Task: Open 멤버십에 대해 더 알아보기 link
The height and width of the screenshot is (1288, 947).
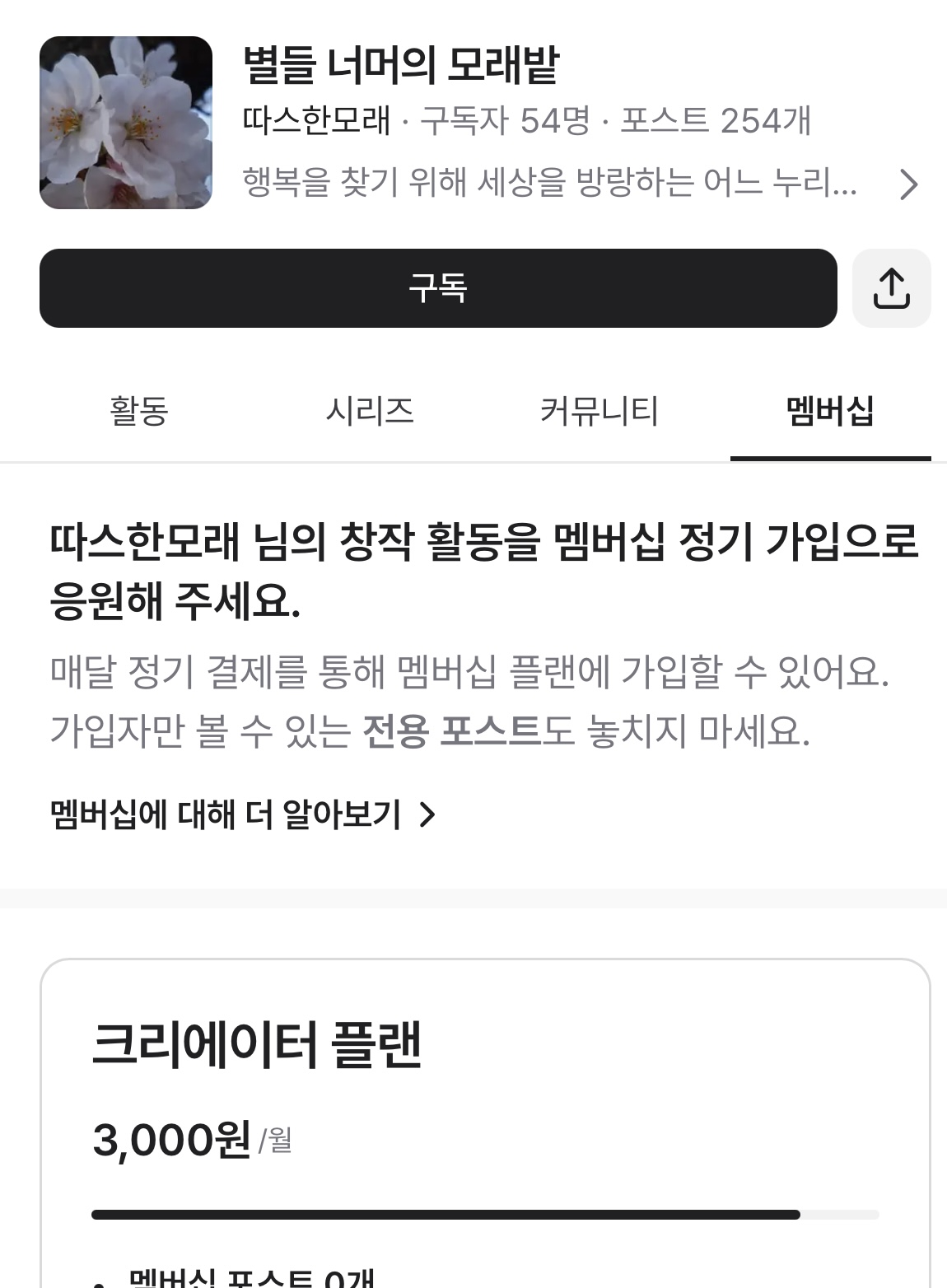Action: click(243, 814)
